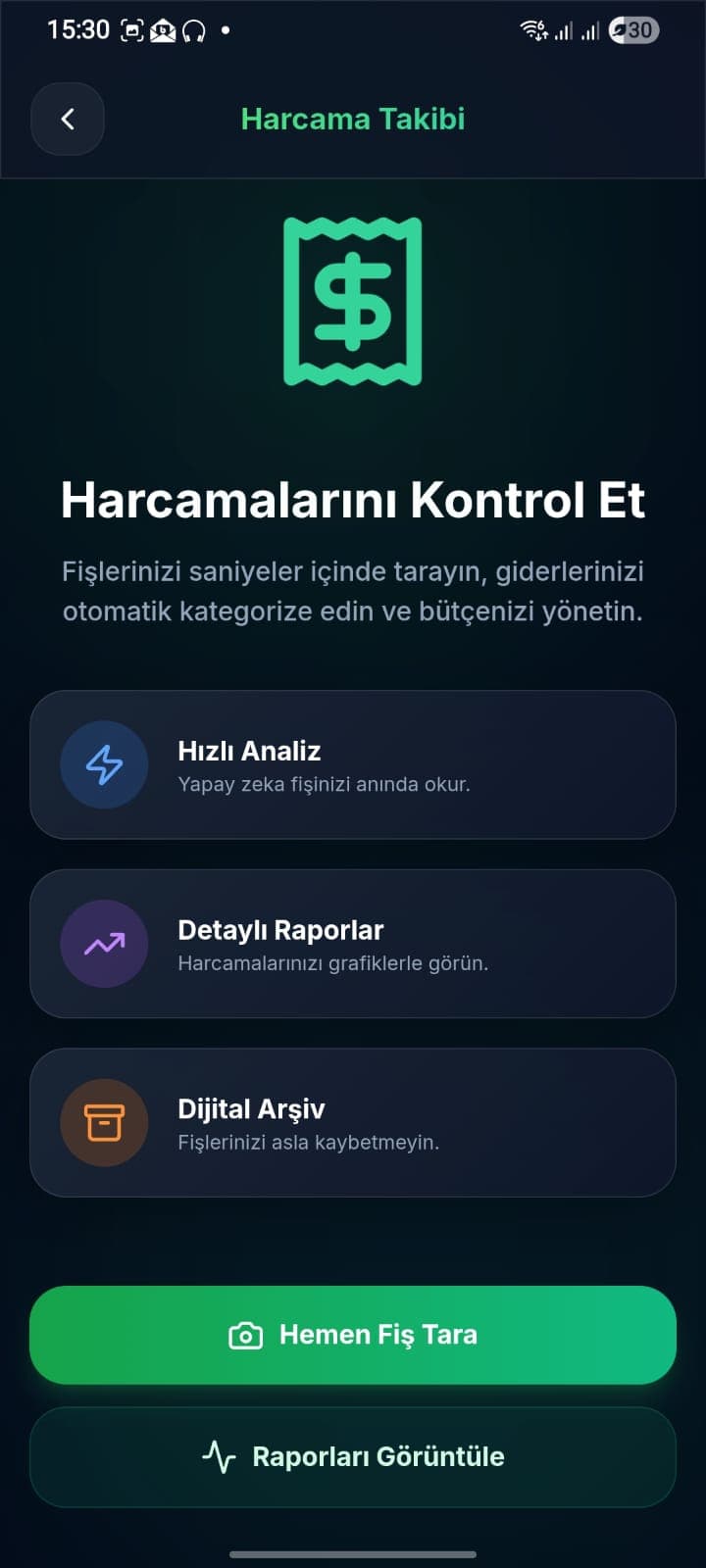Open the headphones notification icon
Image resolution: width=706 pixels, height=1568 pixels.
pyautogui.click(x=196, y=30)
